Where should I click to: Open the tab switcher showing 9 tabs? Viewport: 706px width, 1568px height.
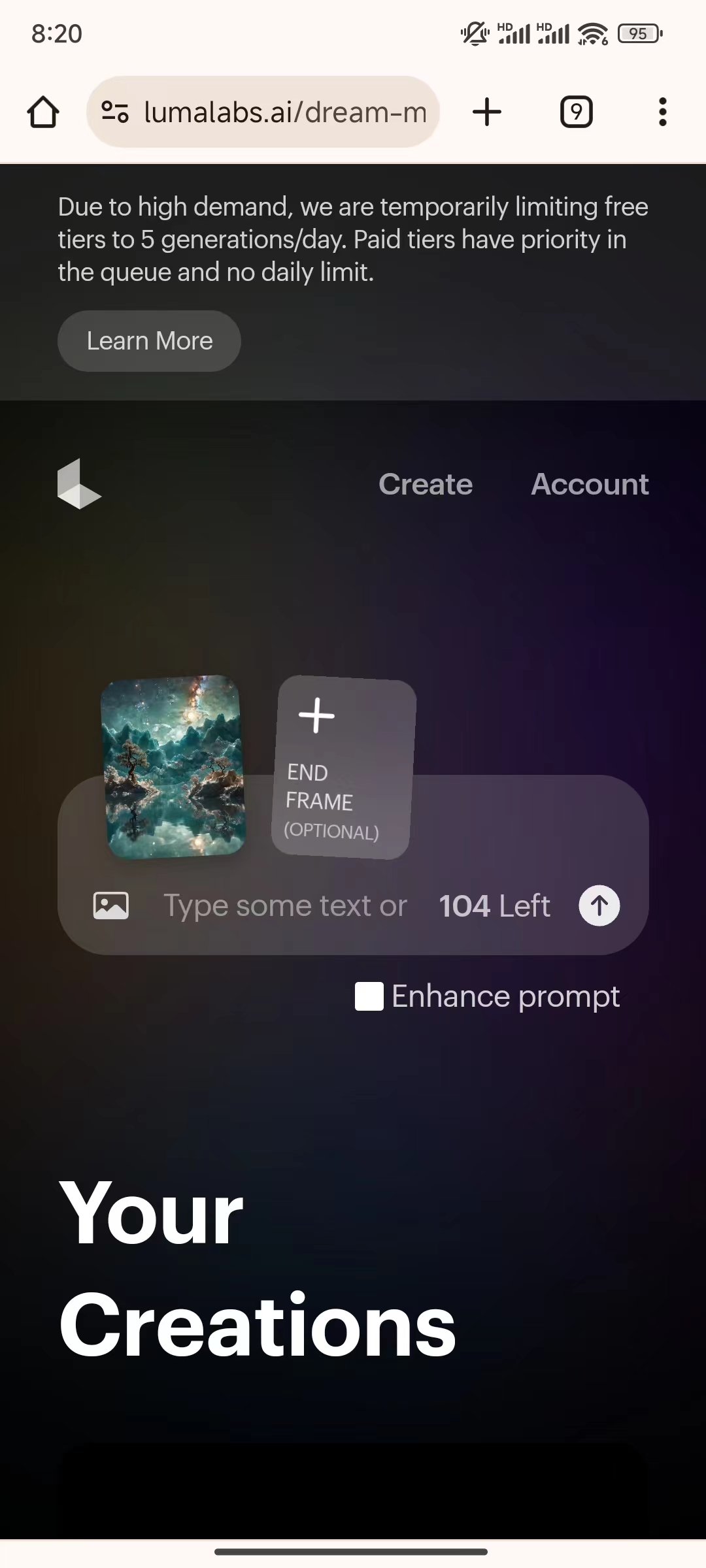click(576, 112)
